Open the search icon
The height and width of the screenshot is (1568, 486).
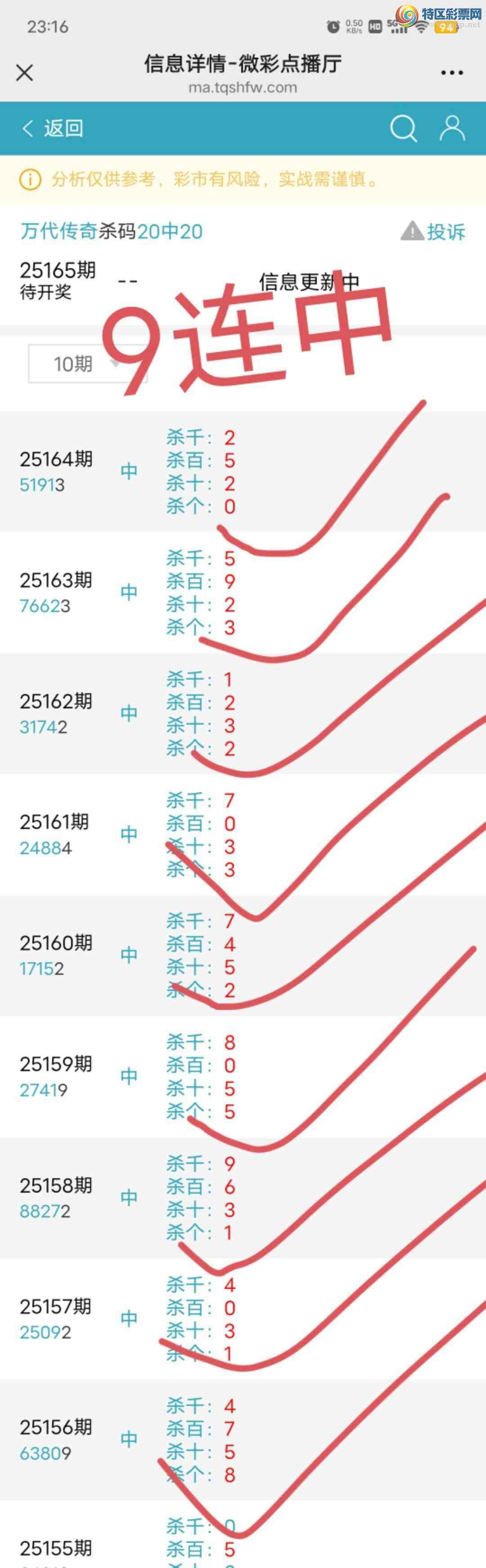[x=403, y=128]
